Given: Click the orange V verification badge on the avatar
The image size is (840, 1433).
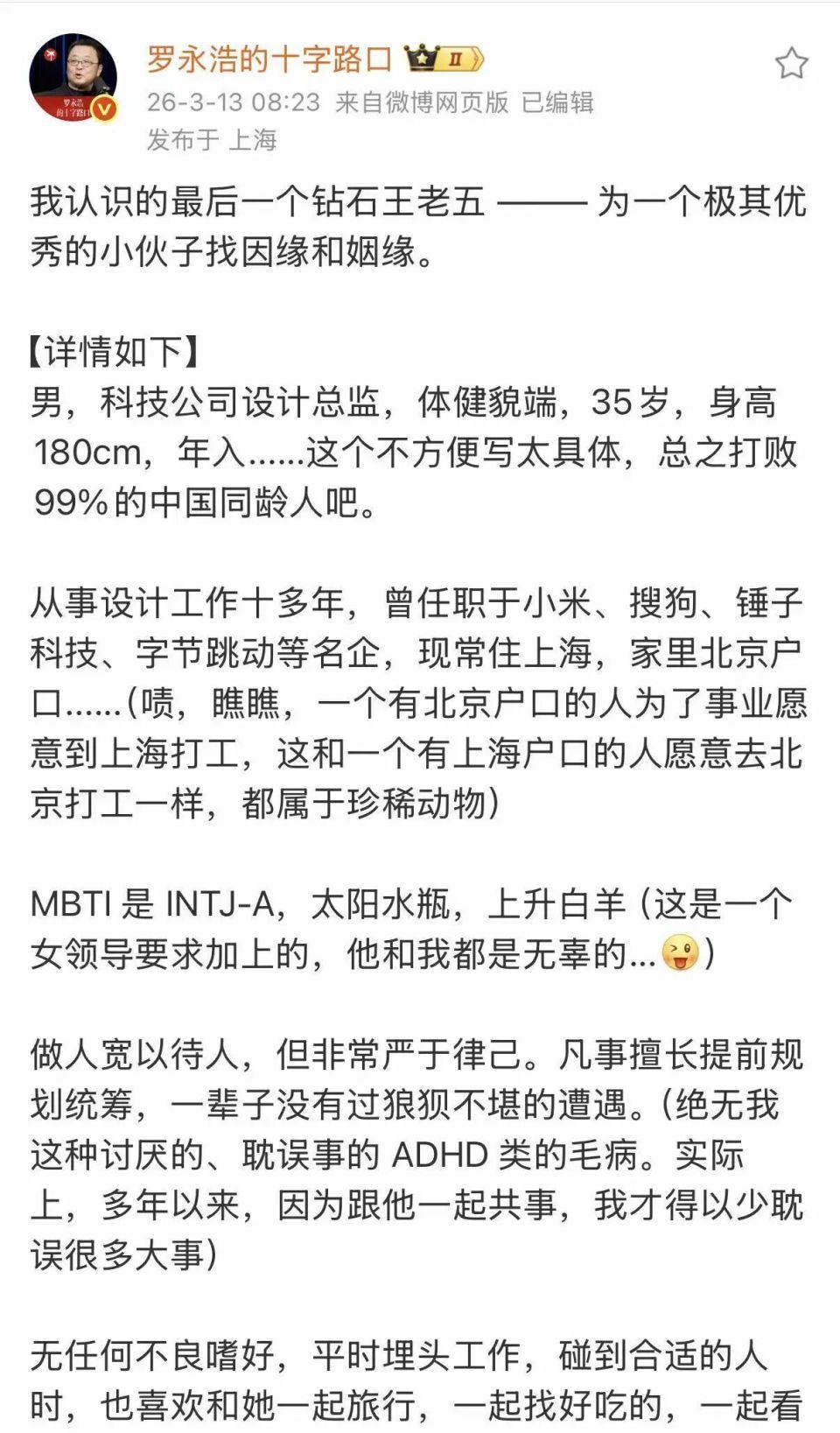Looking at the screenshot, I should (101, 109).
